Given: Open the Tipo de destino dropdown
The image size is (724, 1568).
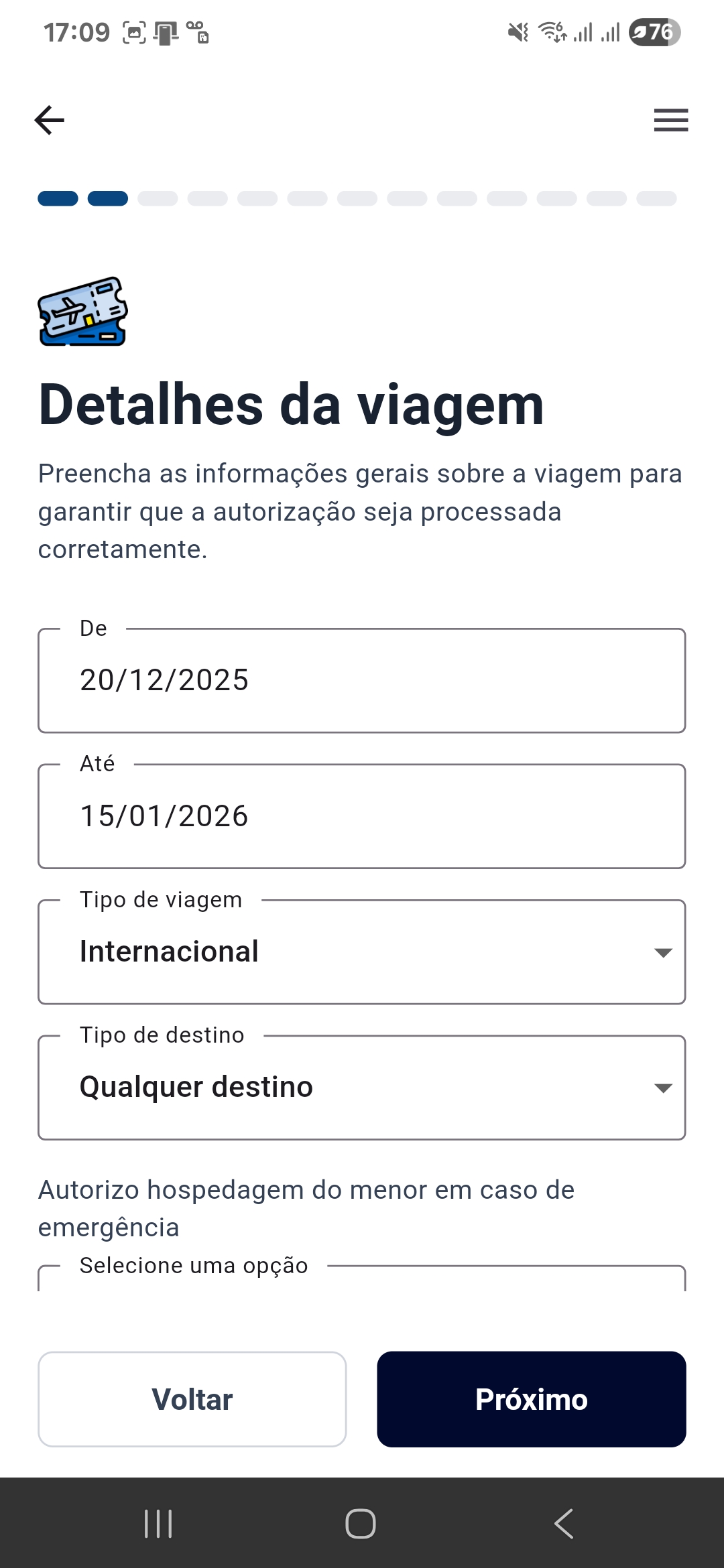Looking at the screenshot, I should [362, 1088].
